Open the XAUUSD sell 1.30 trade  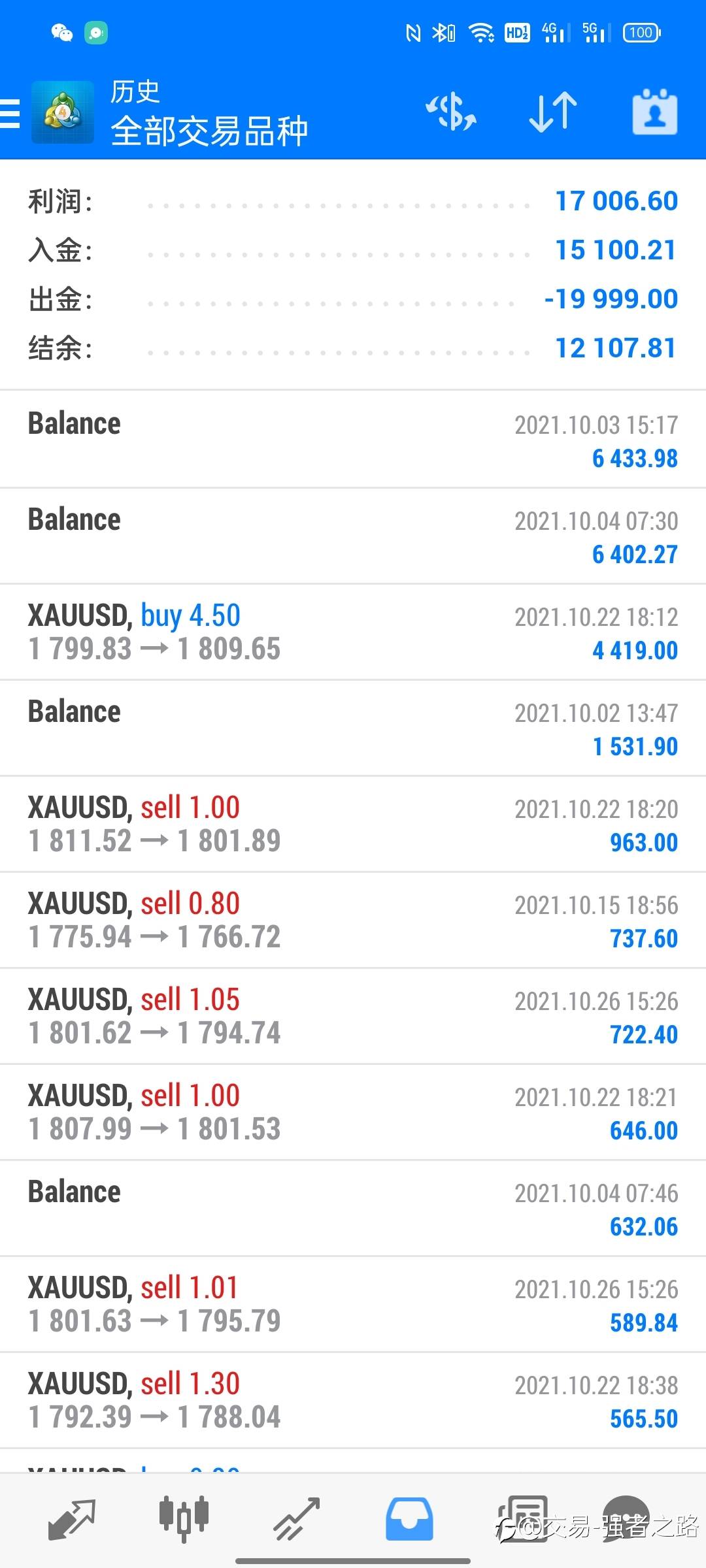[353, 1400]
